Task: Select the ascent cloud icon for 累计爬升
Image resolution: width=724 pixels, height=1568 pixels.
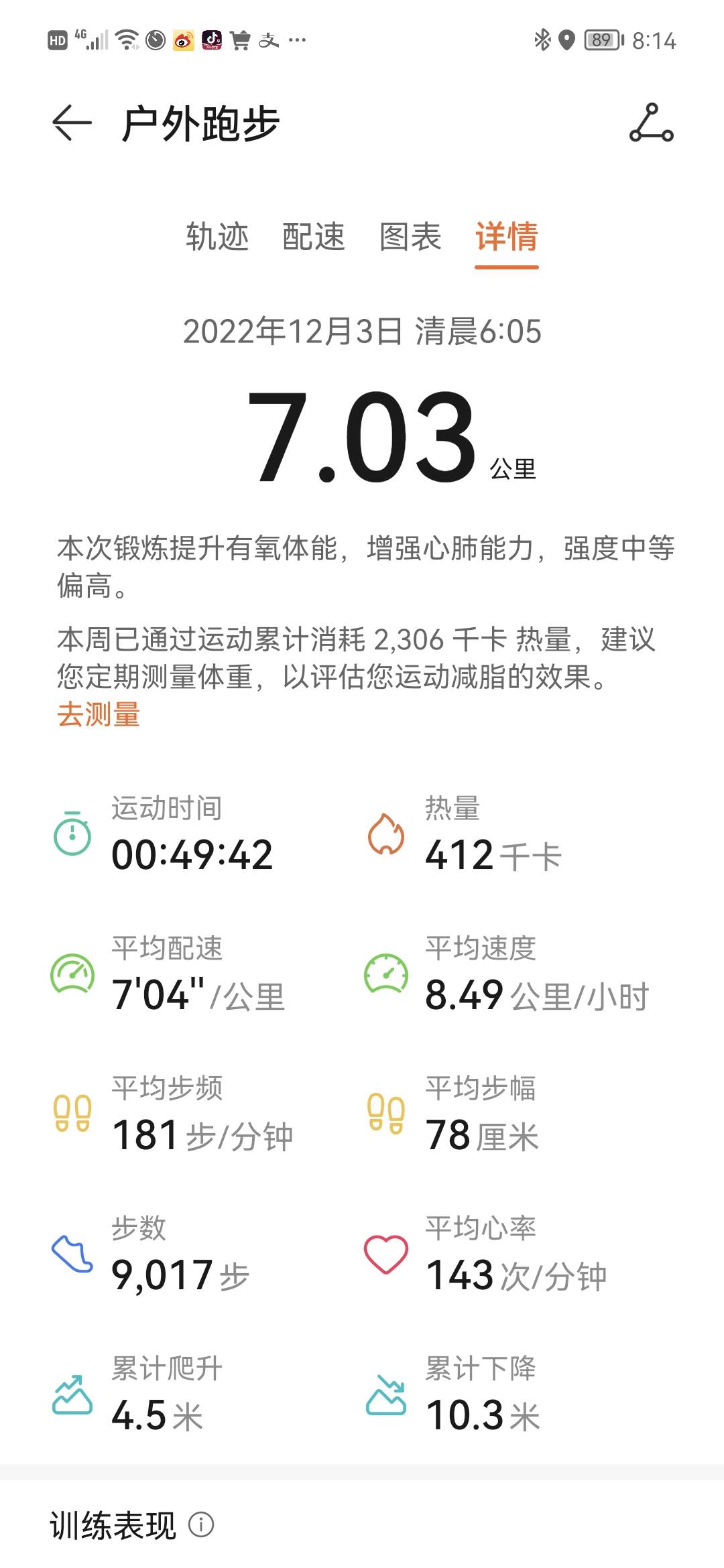Action: pos(71,1396)
